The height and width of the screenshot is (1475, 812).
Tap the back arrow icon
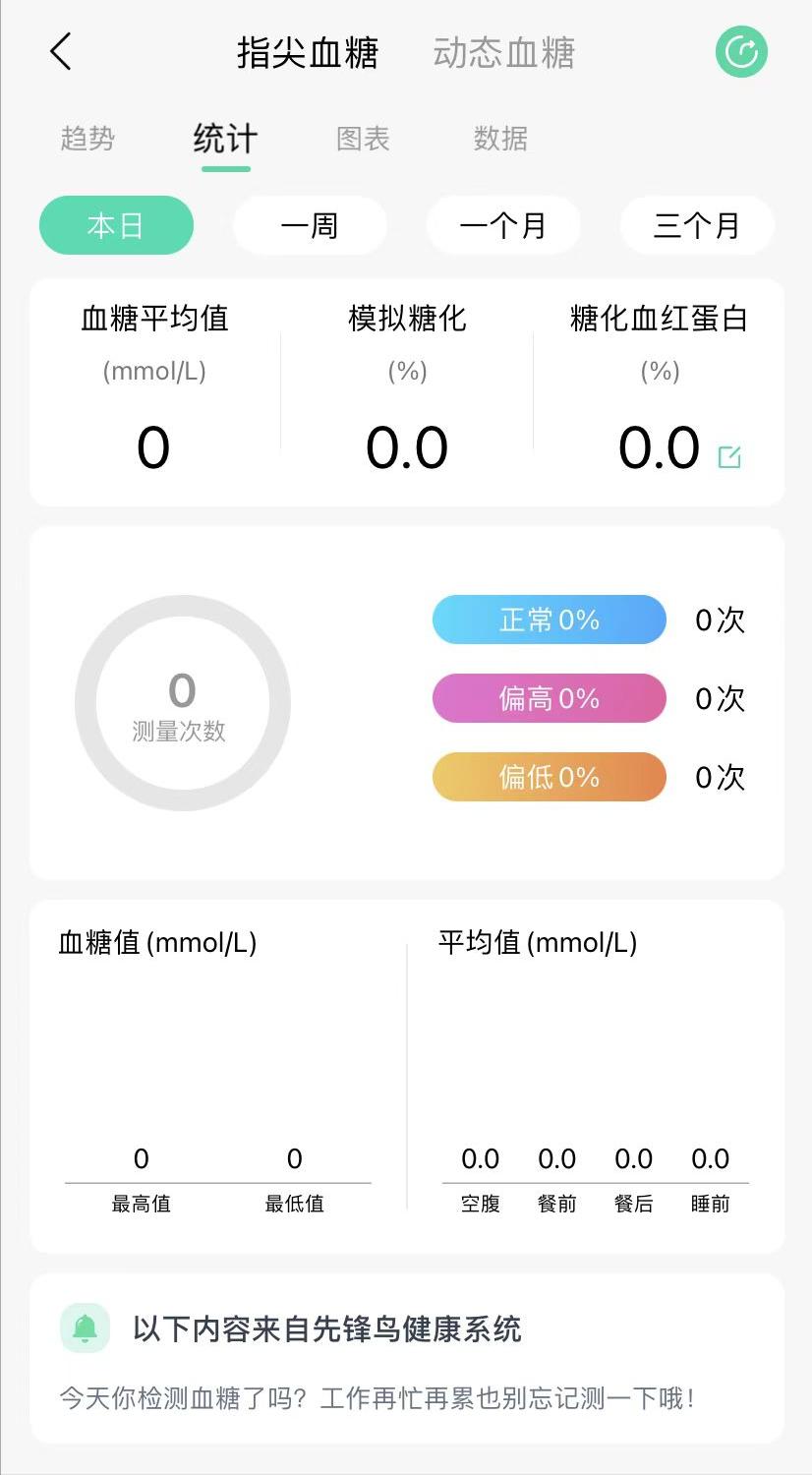tap(61, 51)
